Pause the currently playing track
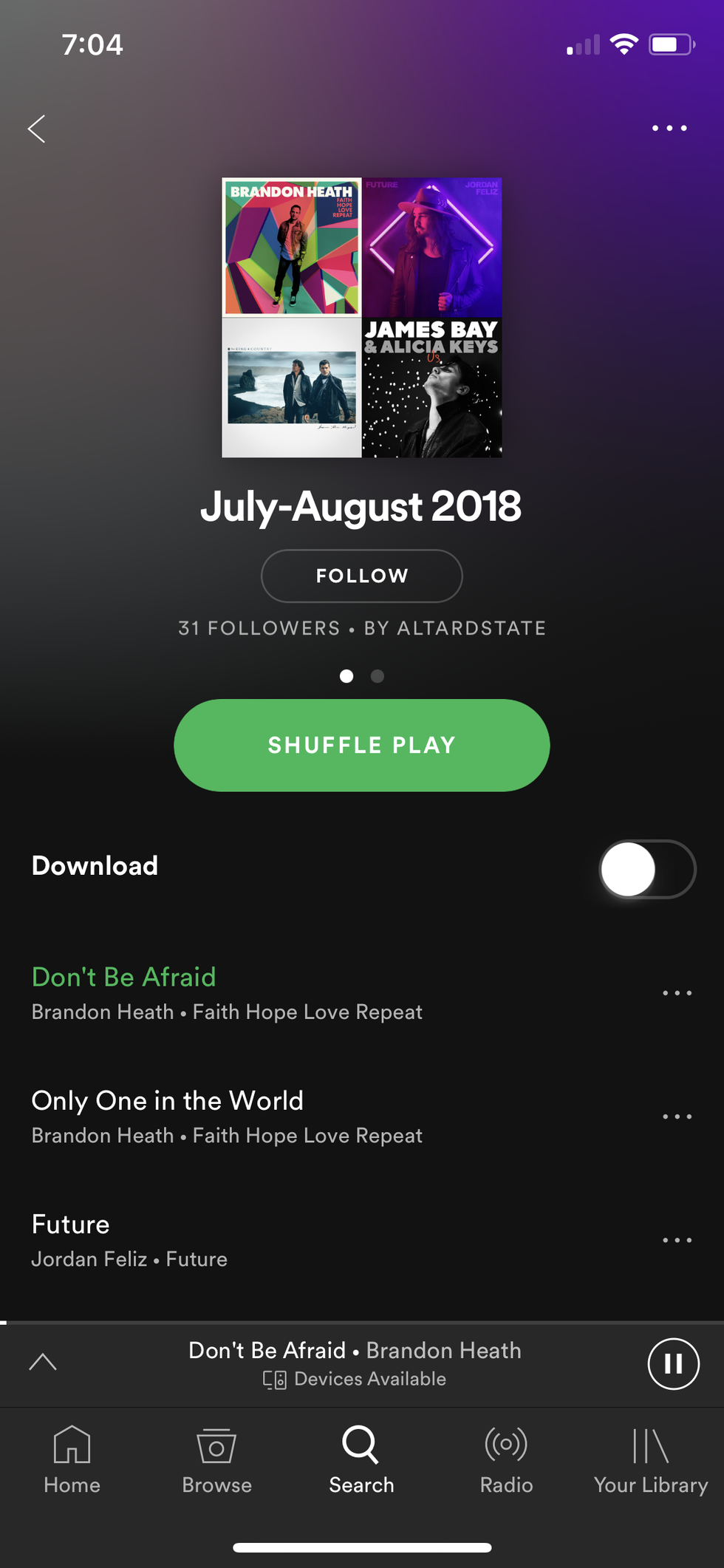 click(673, 1363)
